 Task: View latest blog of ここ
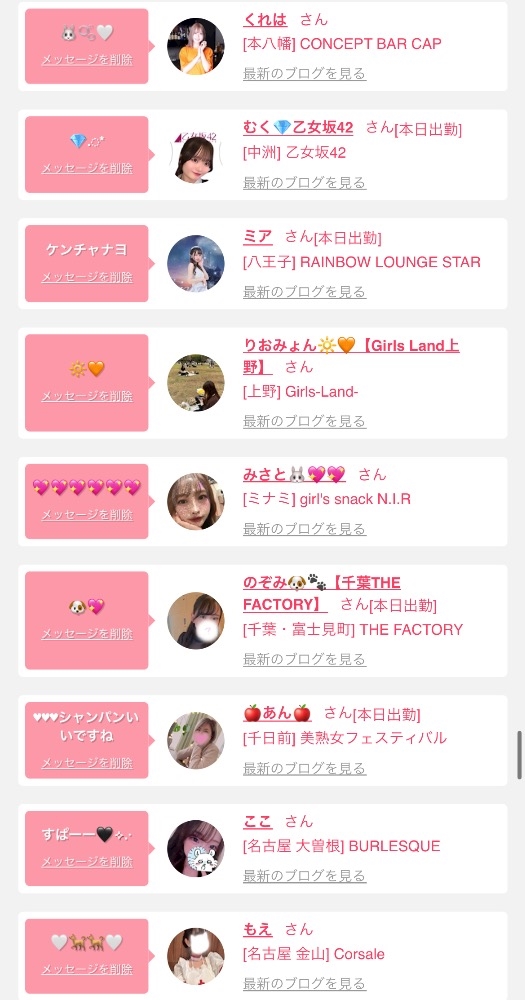304,876
